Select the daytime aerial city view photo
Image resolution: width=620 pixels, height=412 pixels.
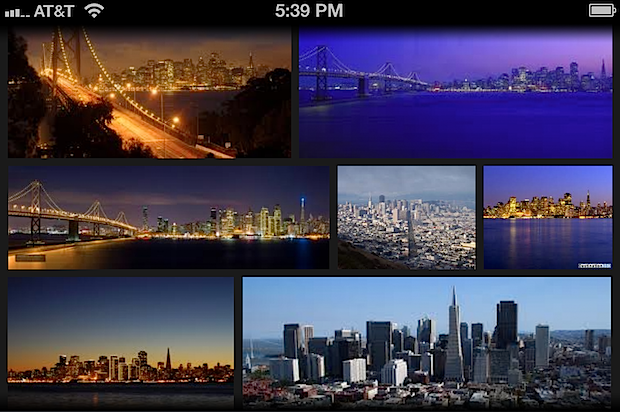tap(406, 217)
